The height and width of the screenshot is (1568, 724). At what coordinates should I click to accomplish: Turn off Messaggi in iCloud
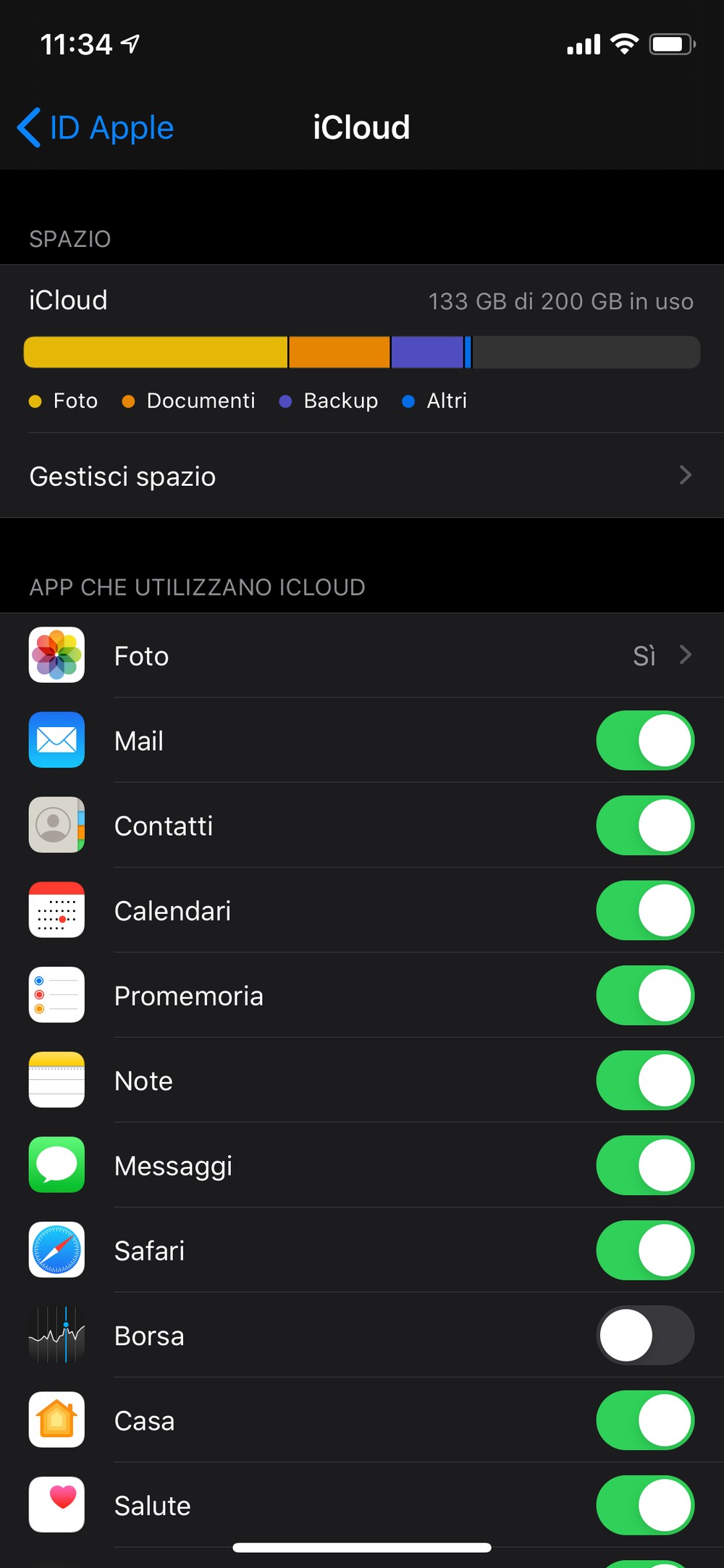pyautogui.click(x=644, y=1165)
